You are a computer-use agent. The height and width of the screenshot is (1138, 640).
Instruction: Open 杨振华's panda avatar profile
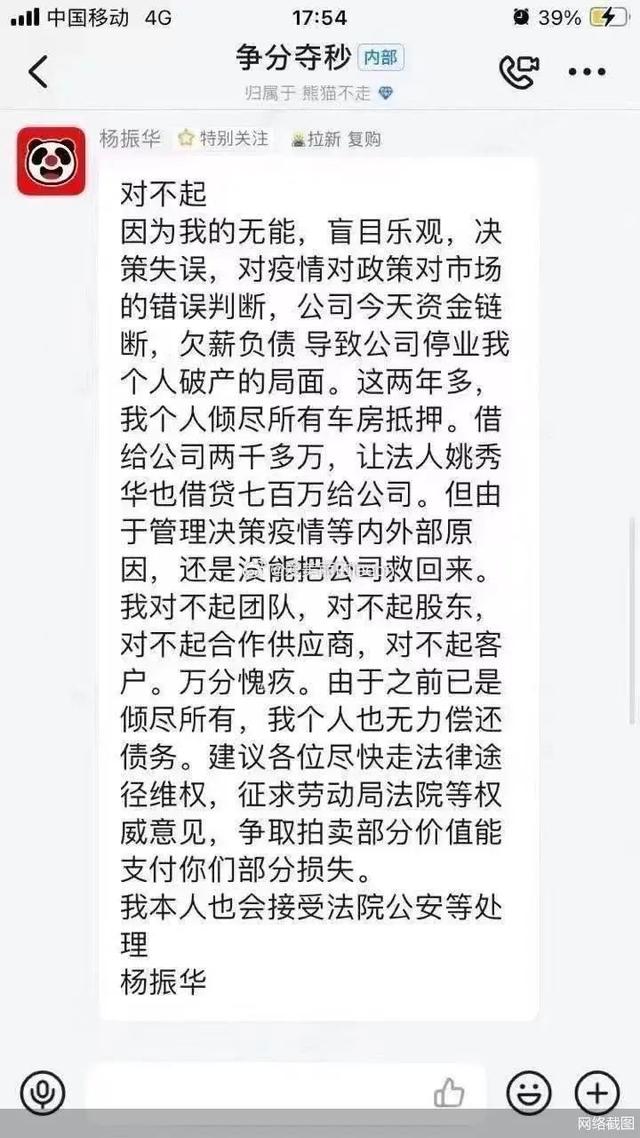(x=50, y=161)
